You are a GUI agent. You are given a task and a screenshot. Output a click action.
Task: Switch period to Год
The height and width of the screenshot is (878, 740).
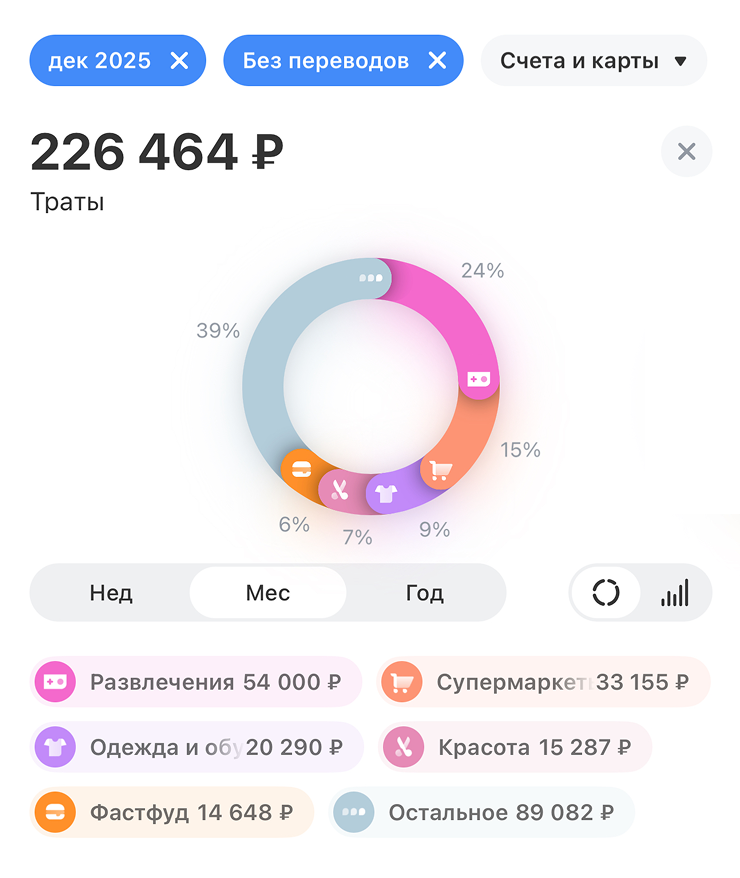[x=424, y=593]
